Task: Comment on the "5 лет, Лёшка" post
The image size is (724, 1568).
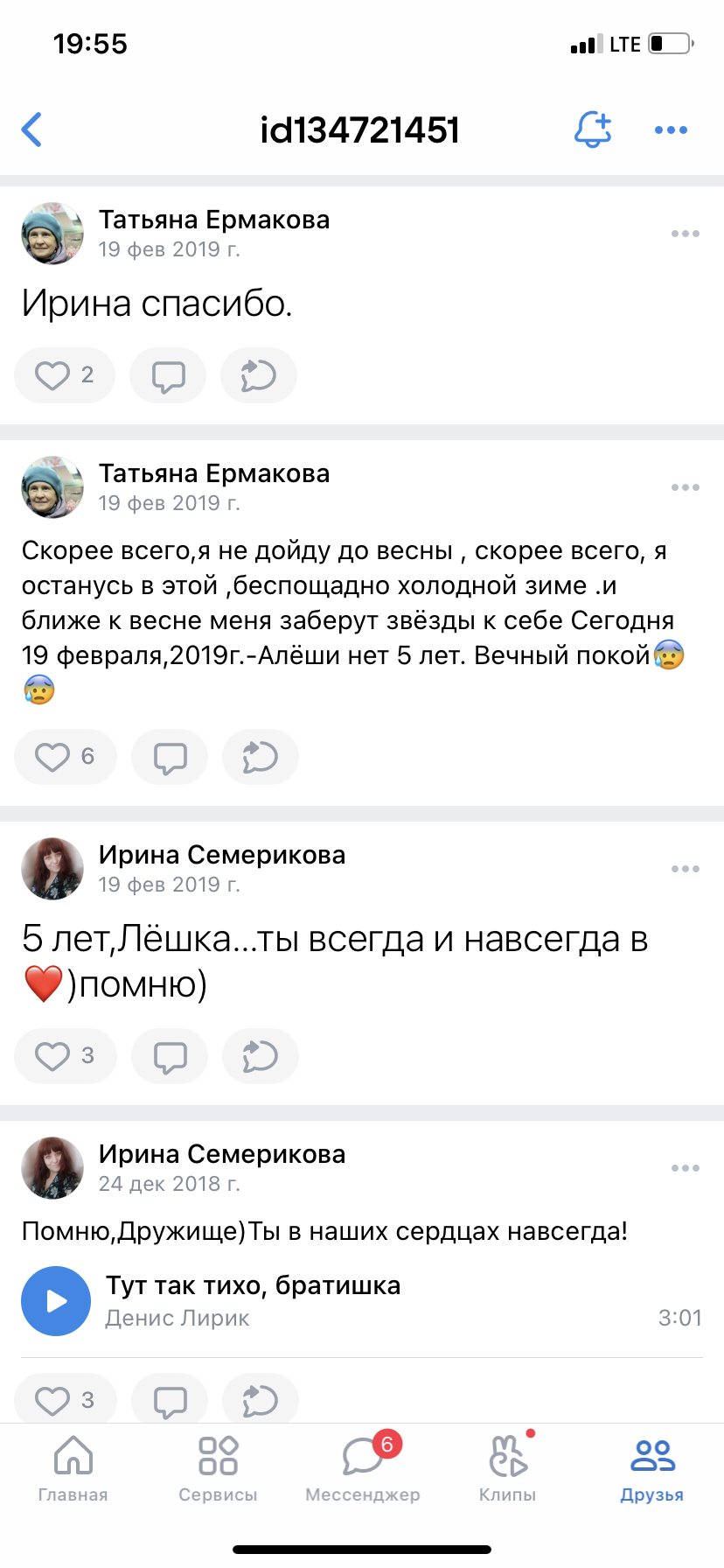Action: click(170, 1056)
